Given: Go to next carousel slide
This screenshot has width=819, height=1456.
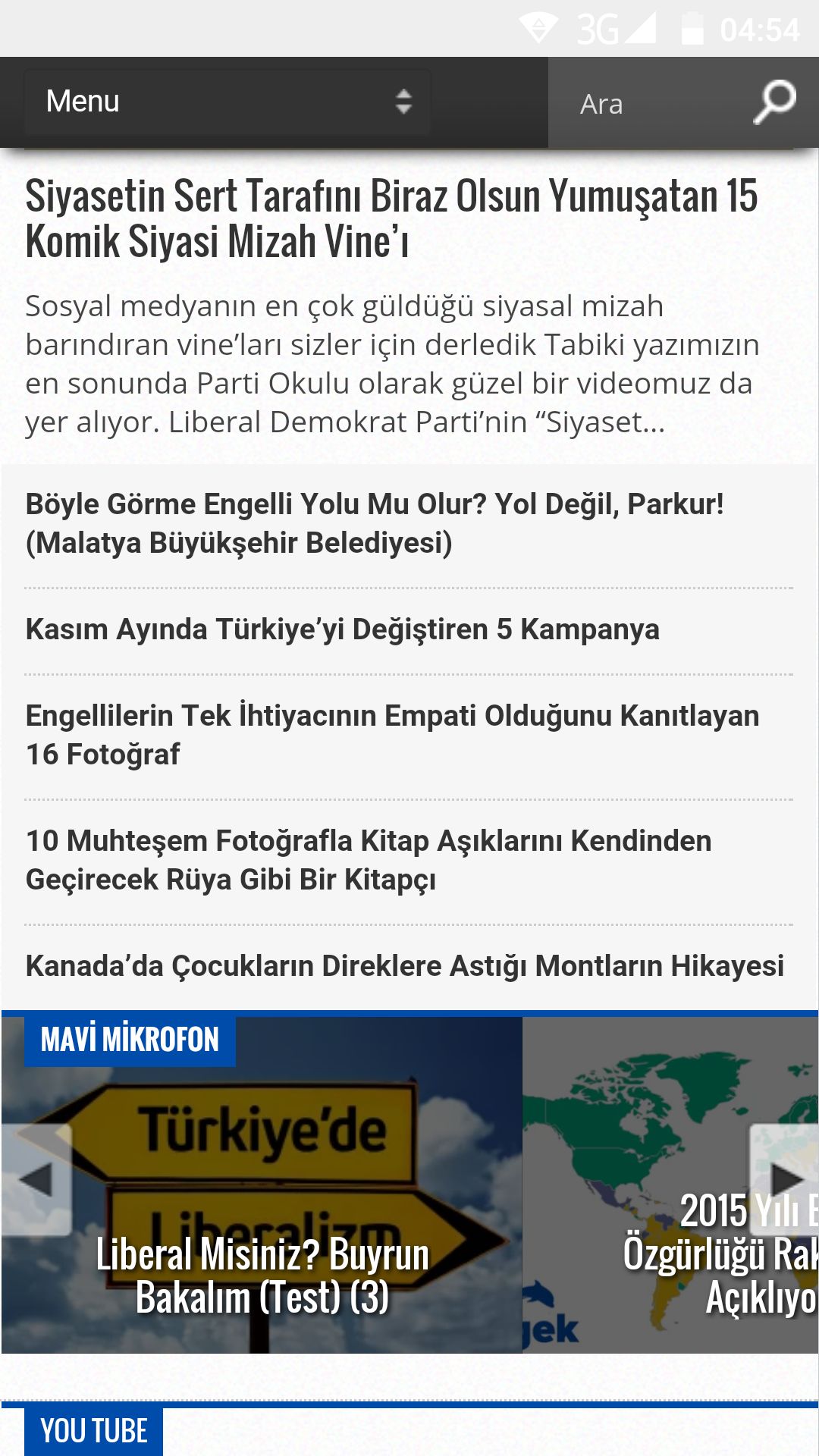Looking at the screenshot, I should tap(785, 1180).
